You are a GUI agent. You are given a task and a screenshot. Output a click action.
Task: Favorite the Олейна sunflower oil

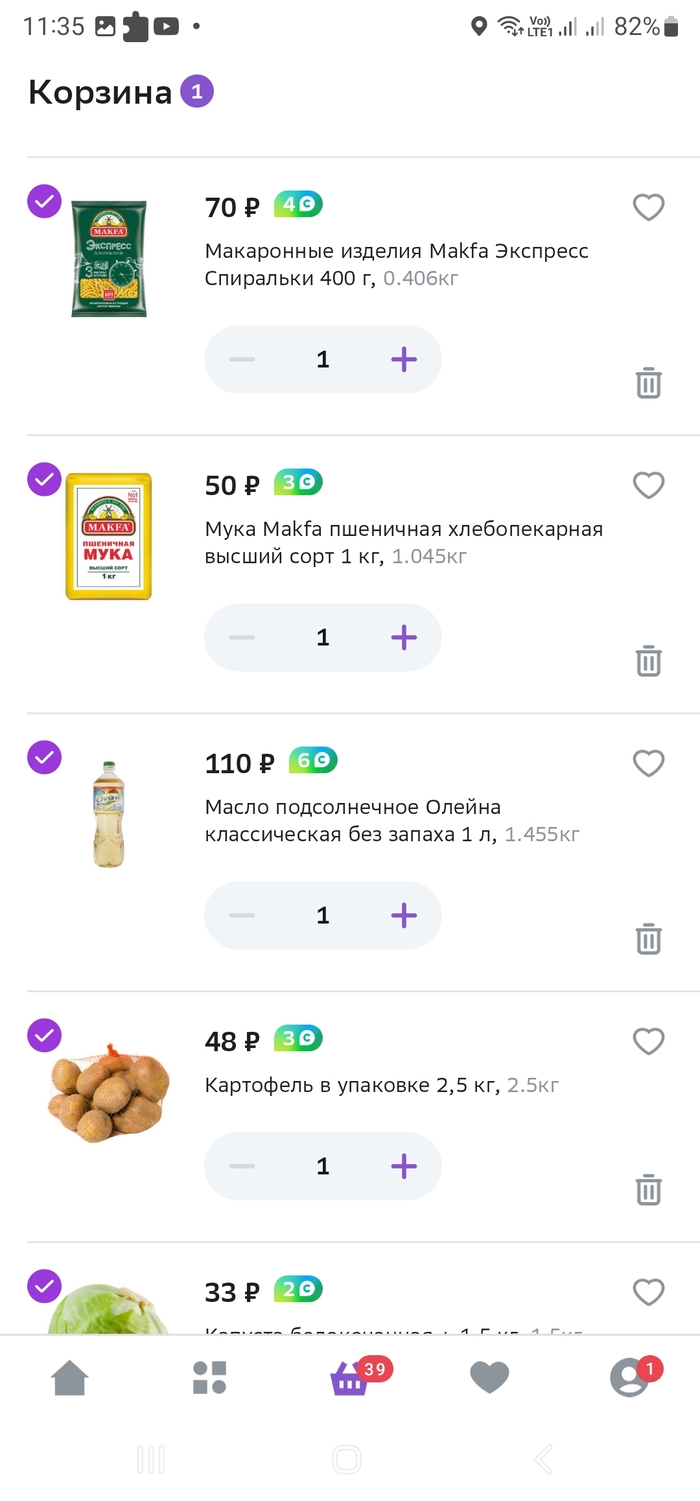[x=649, y=764]
